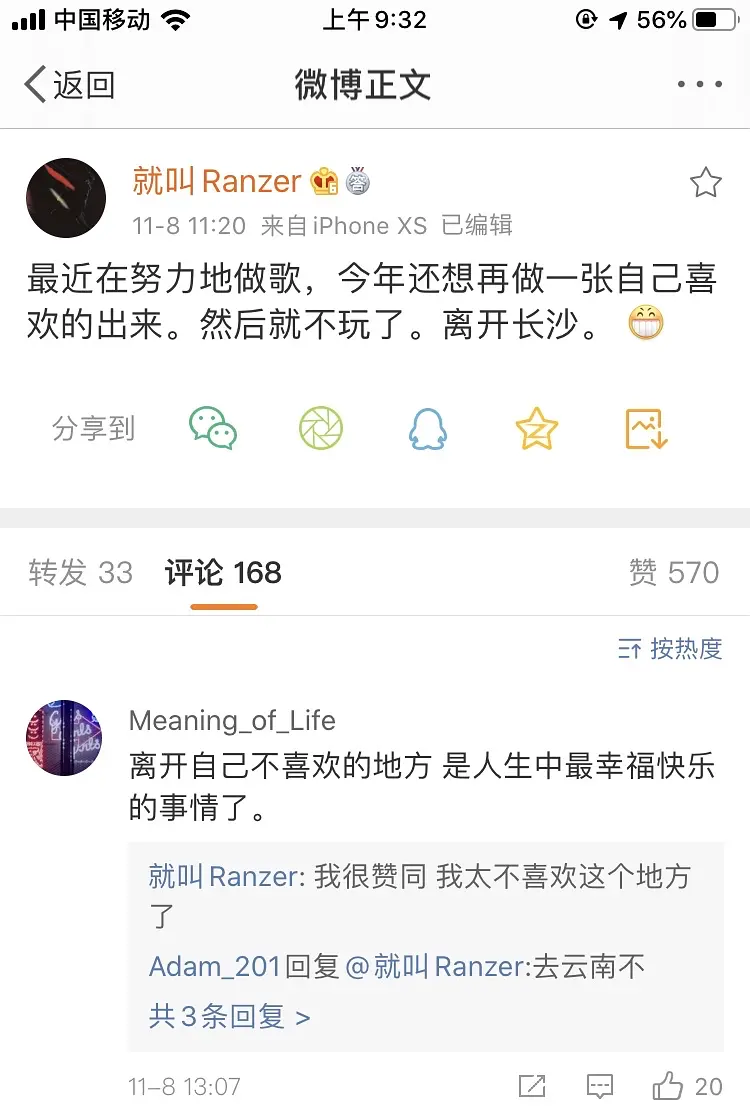Viewport: 750px width, 1120px height.
Task: Open the comment icon under Meaning_of_Life's comment
Action: point(598,1086)
